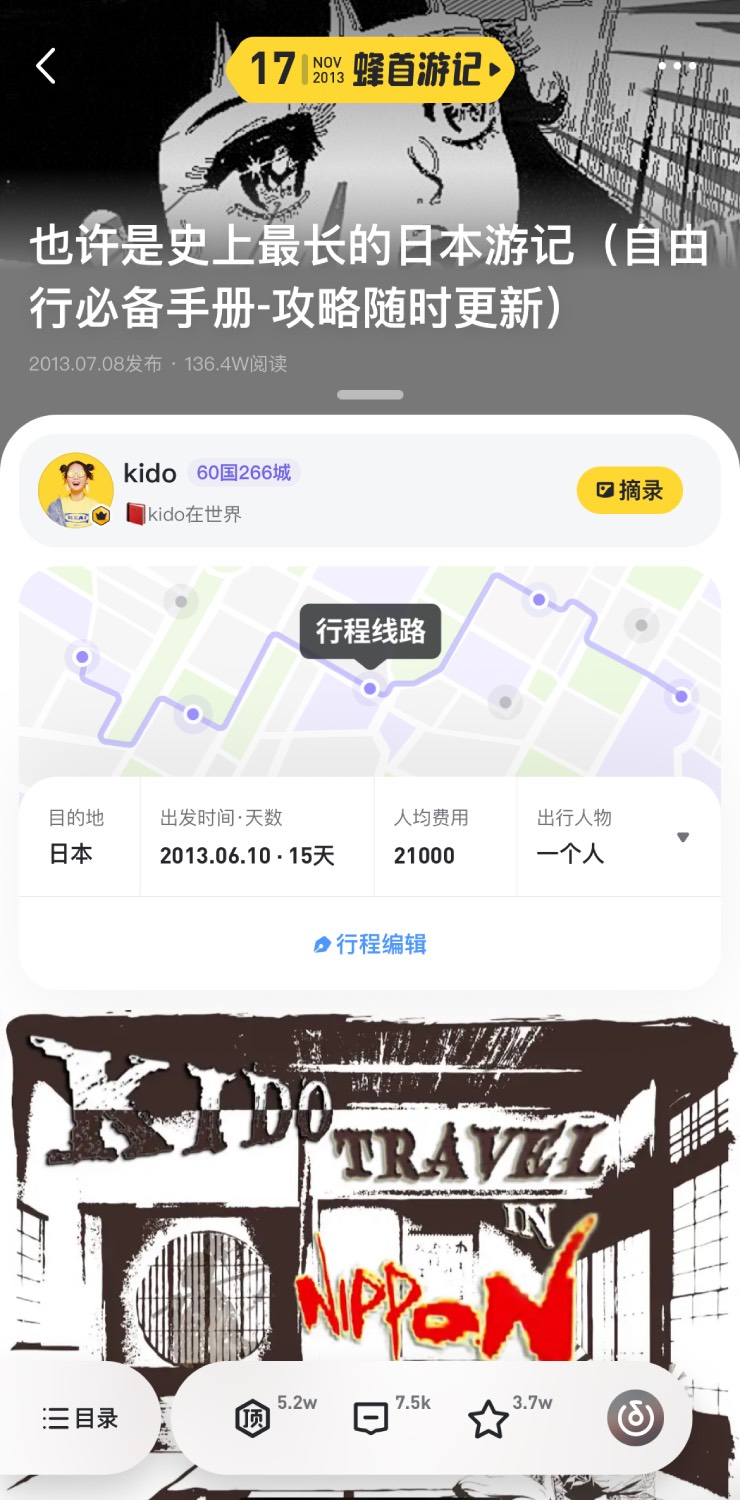This screenshot has height=1500, width=740.
Task: View the 60国266城 footprint badge
Action: click(x=243, y=473)
